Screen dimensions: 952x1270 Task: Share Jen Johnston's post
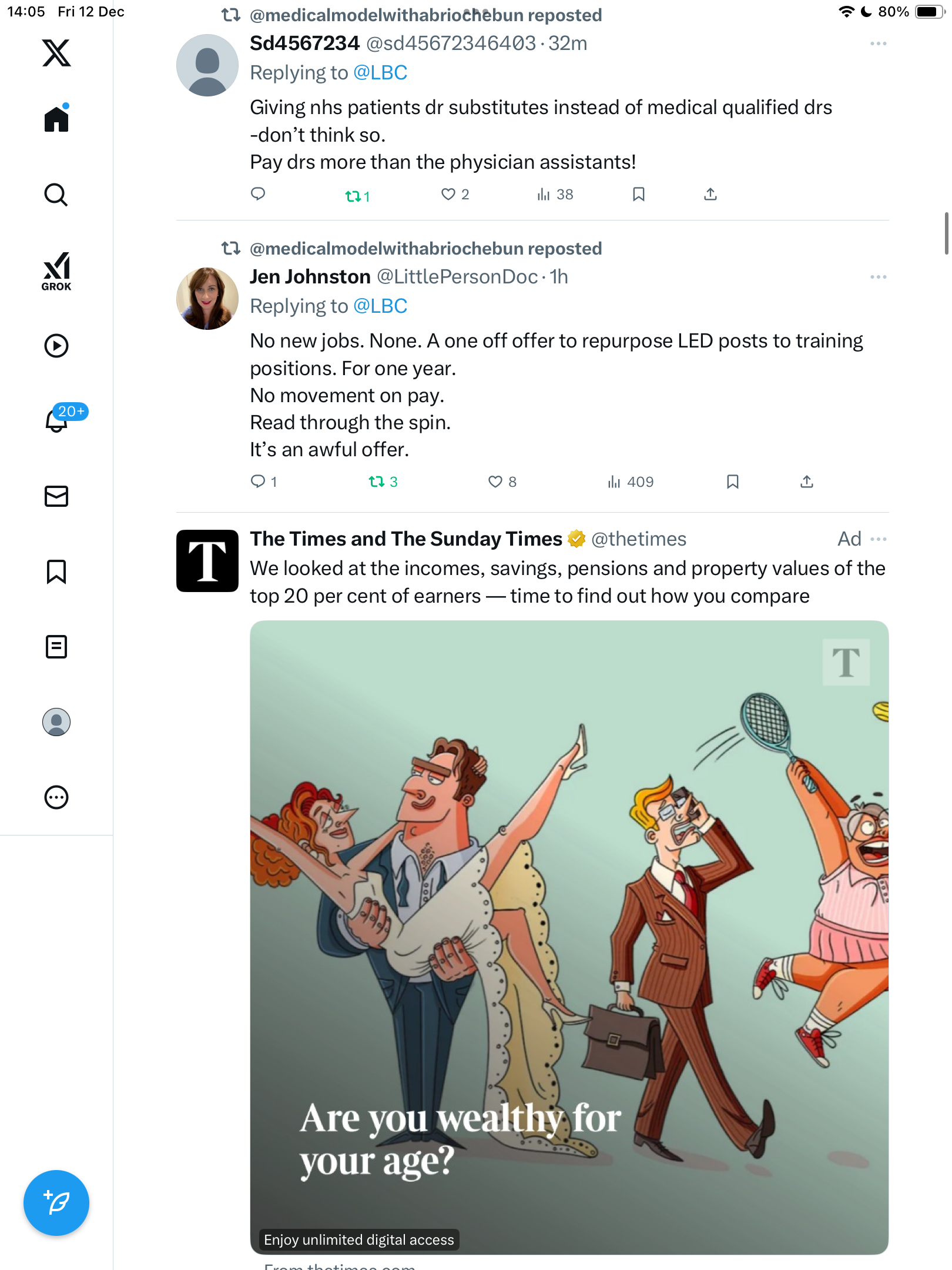(x=807, y=482)
